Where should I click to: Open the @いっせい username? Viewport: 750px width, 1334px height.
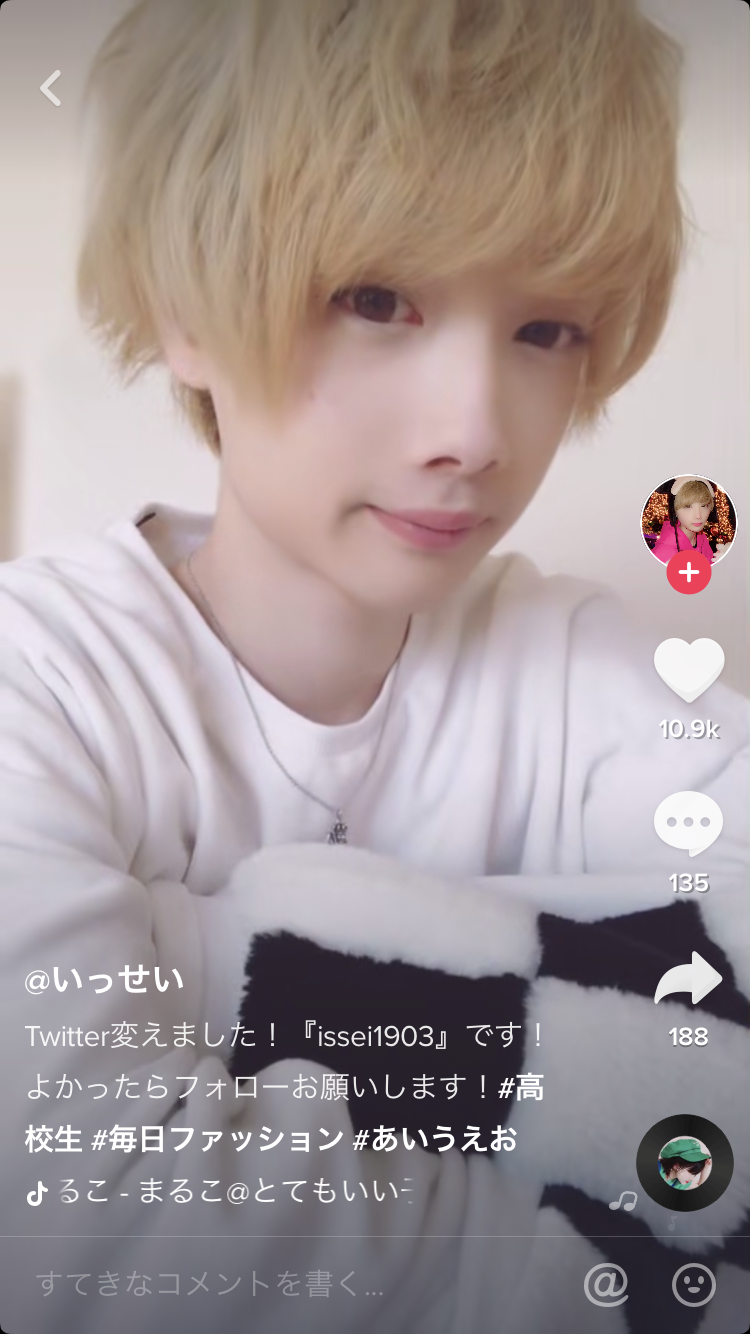coord(105,980)
